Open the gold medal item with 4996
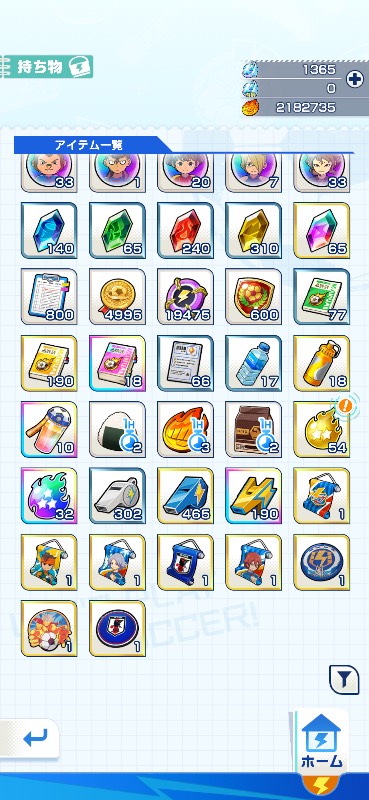The width and height of the screenshot is (369, 800). point(117,297)
